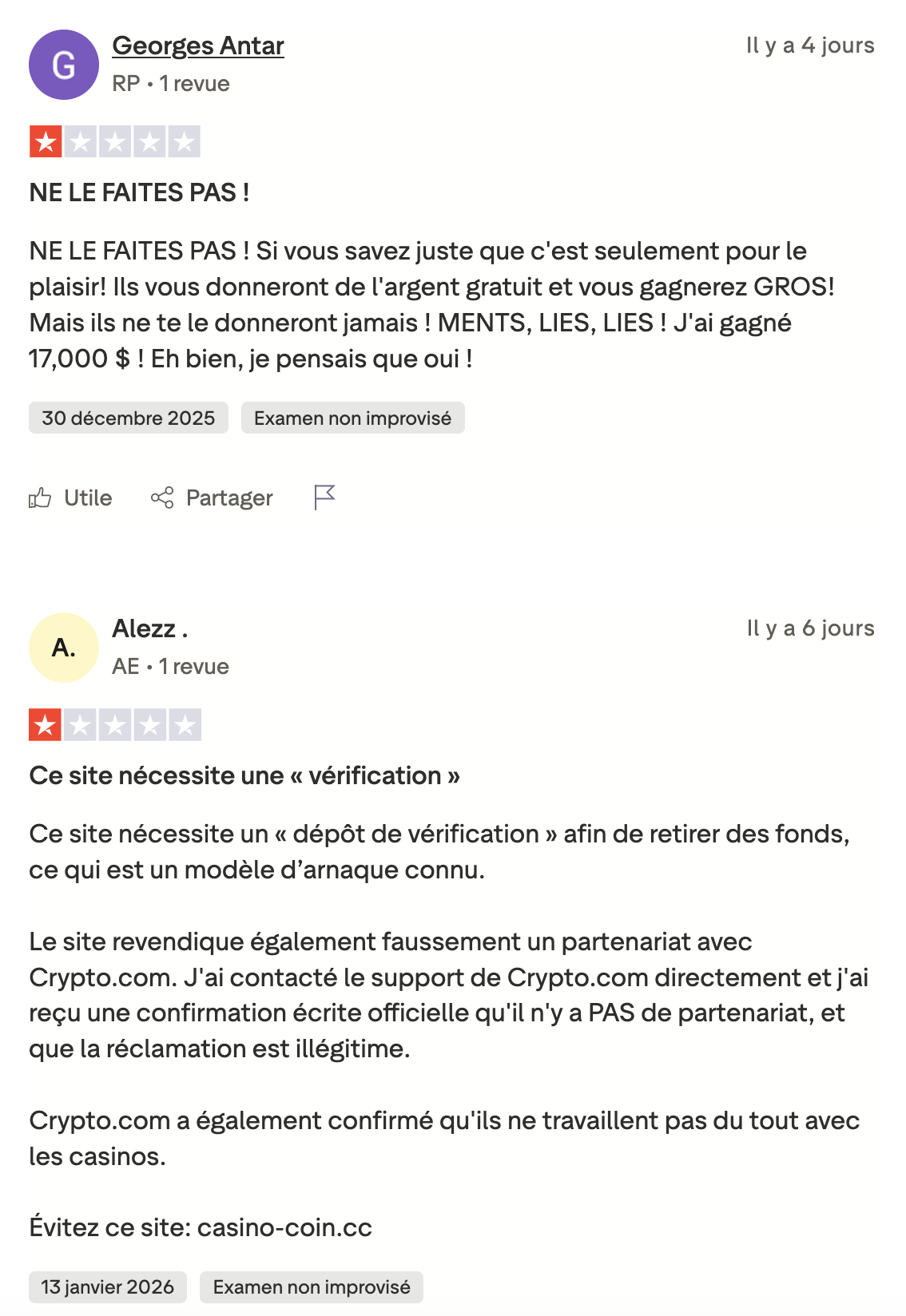The width and height of the screenshot is (906, 1316).
Task: Click the third gray star in Georges Antar's rating bar
Action: pos(116,141)
